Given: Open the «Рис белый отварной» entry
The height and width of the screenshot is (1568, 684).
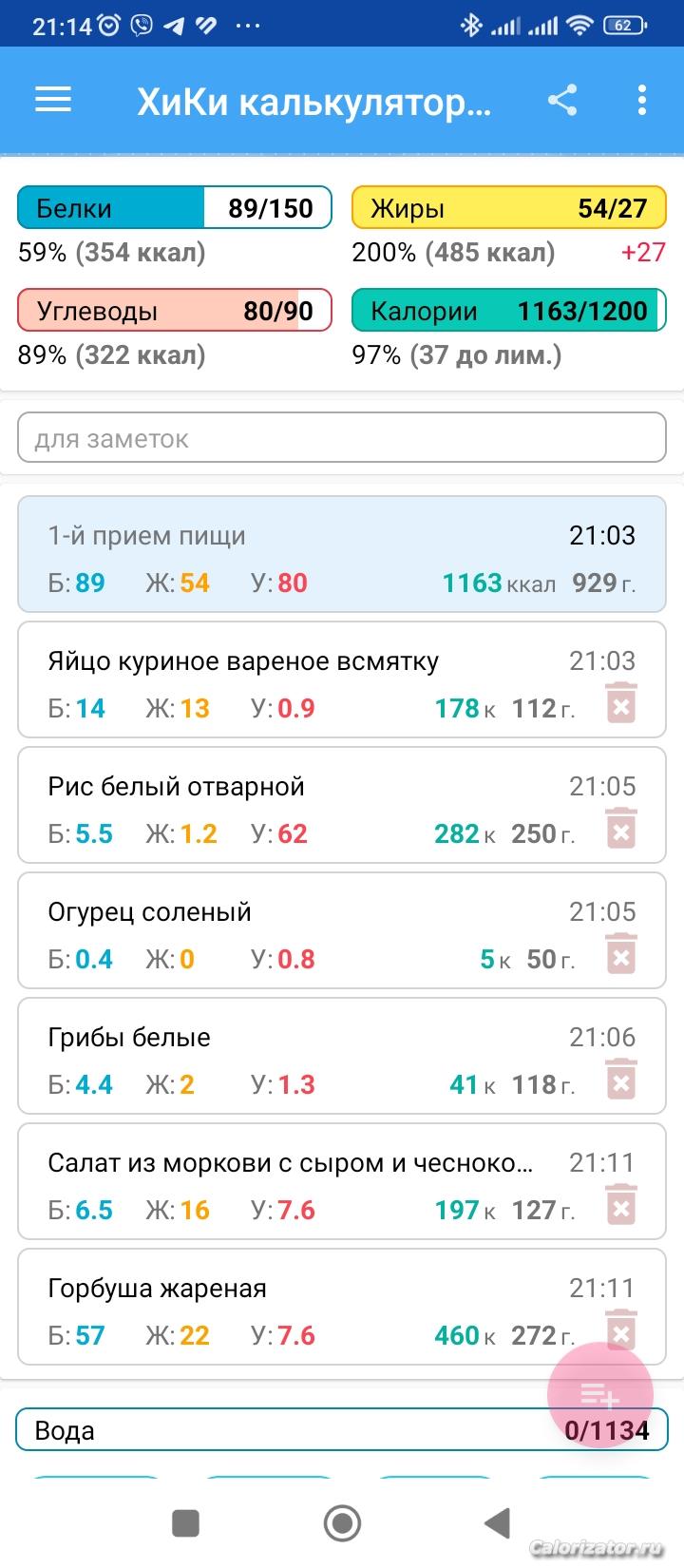Looking at the screenshot, I should [x=285, y=805].
